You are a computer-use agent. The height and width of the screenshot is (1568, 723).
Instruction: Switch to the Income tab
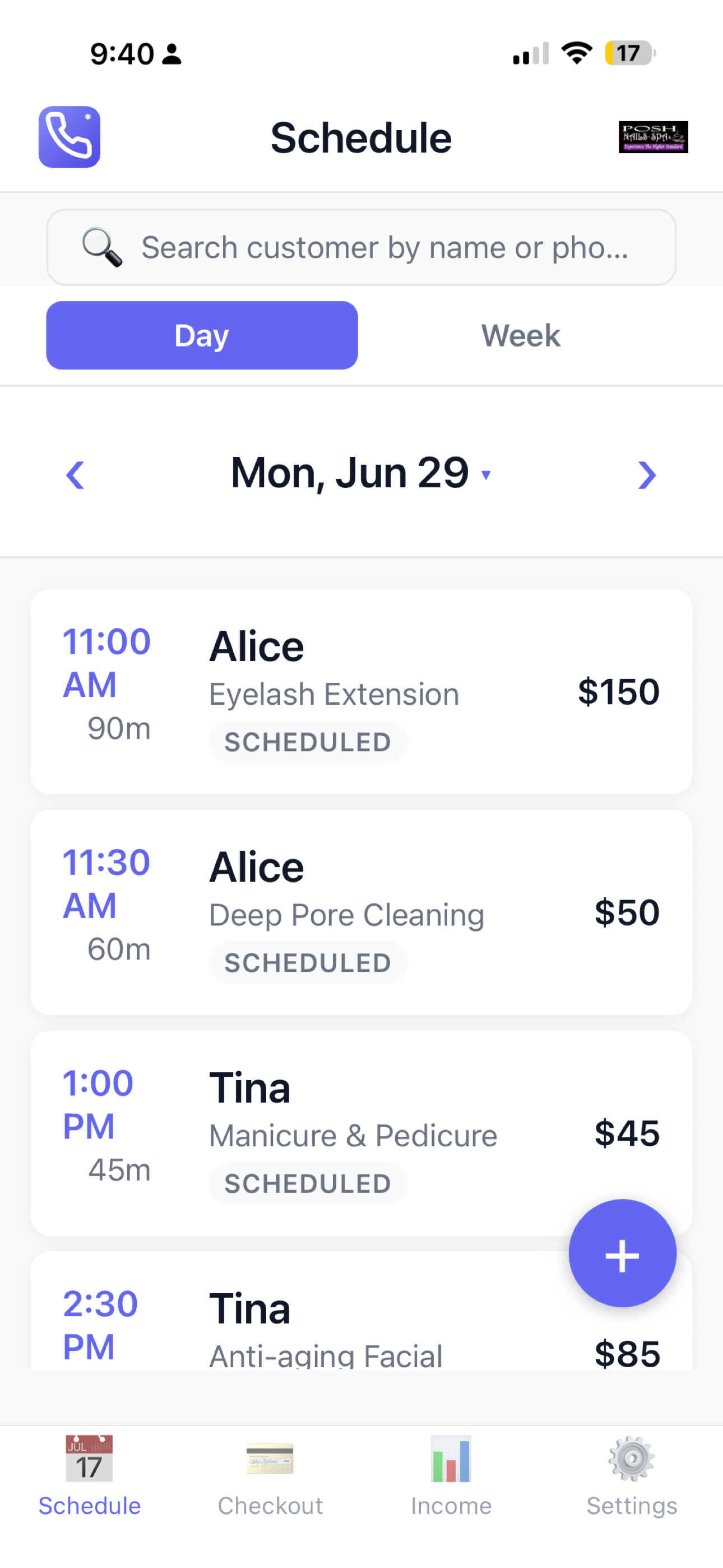click(x=451, y=1476)
